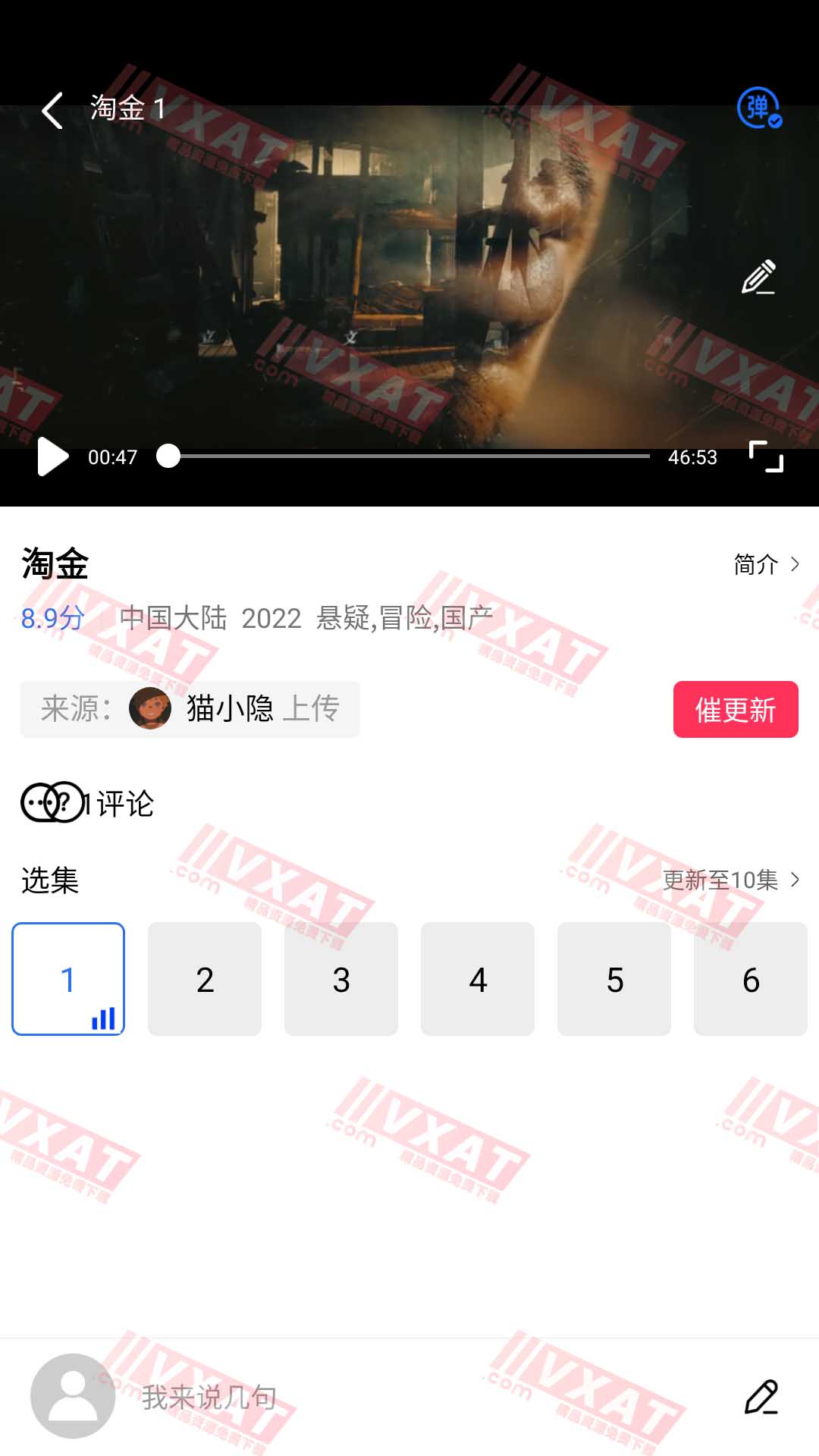The height and width of the screenshot is (1456, 819).
Task: Select episode 1
Action: (68, 979)
